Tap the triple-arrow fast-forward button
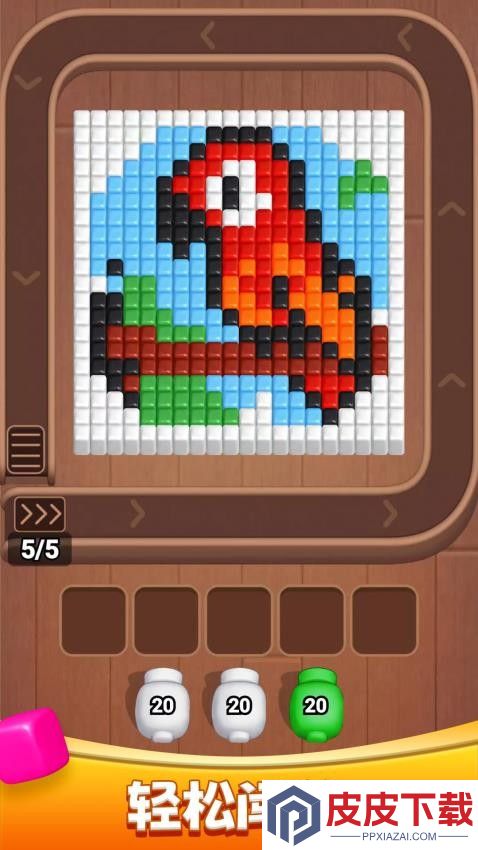This screenshot has width=478, height=850. 40,514
